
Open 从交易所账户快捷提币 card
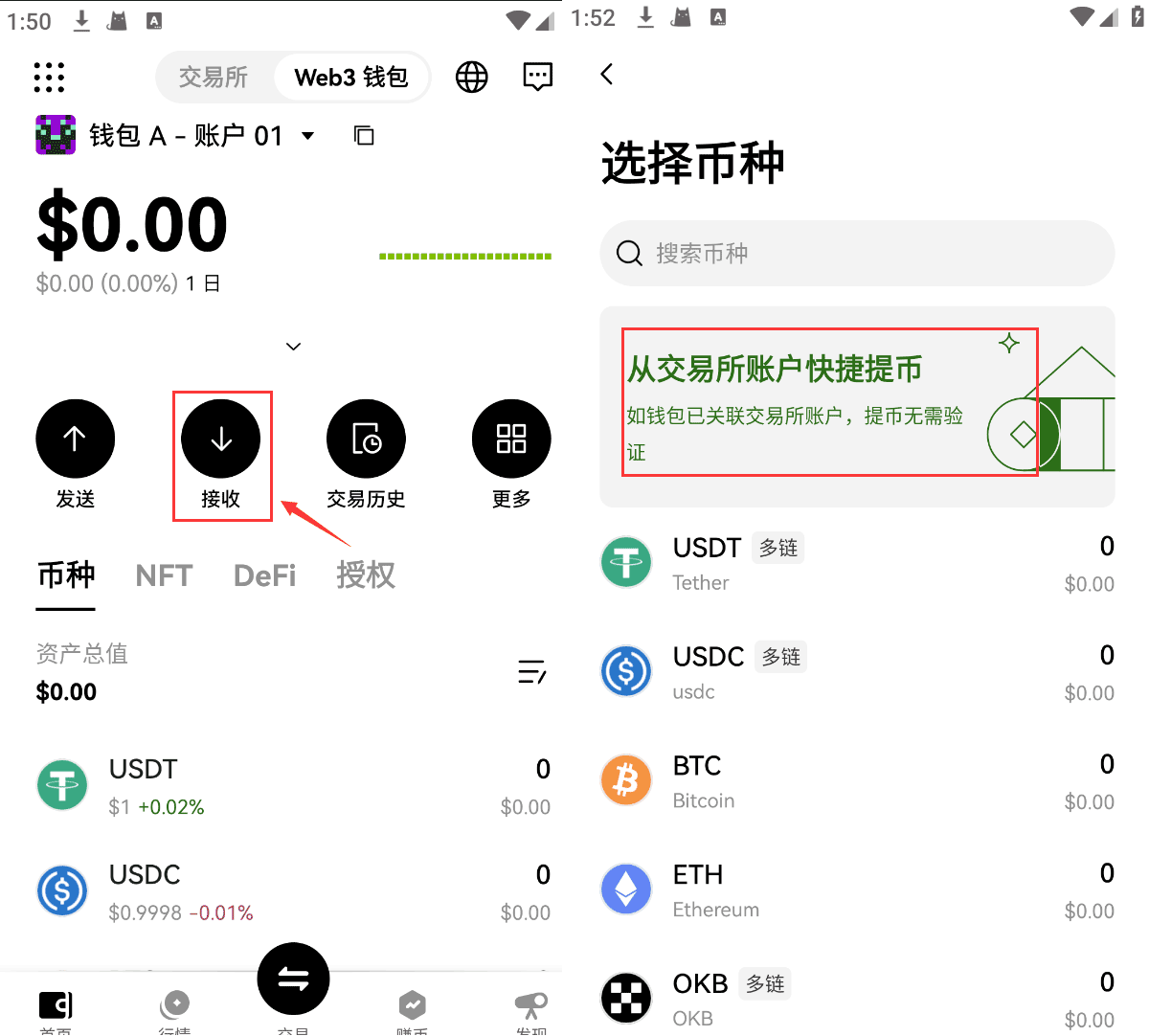[x=829, y=402]
